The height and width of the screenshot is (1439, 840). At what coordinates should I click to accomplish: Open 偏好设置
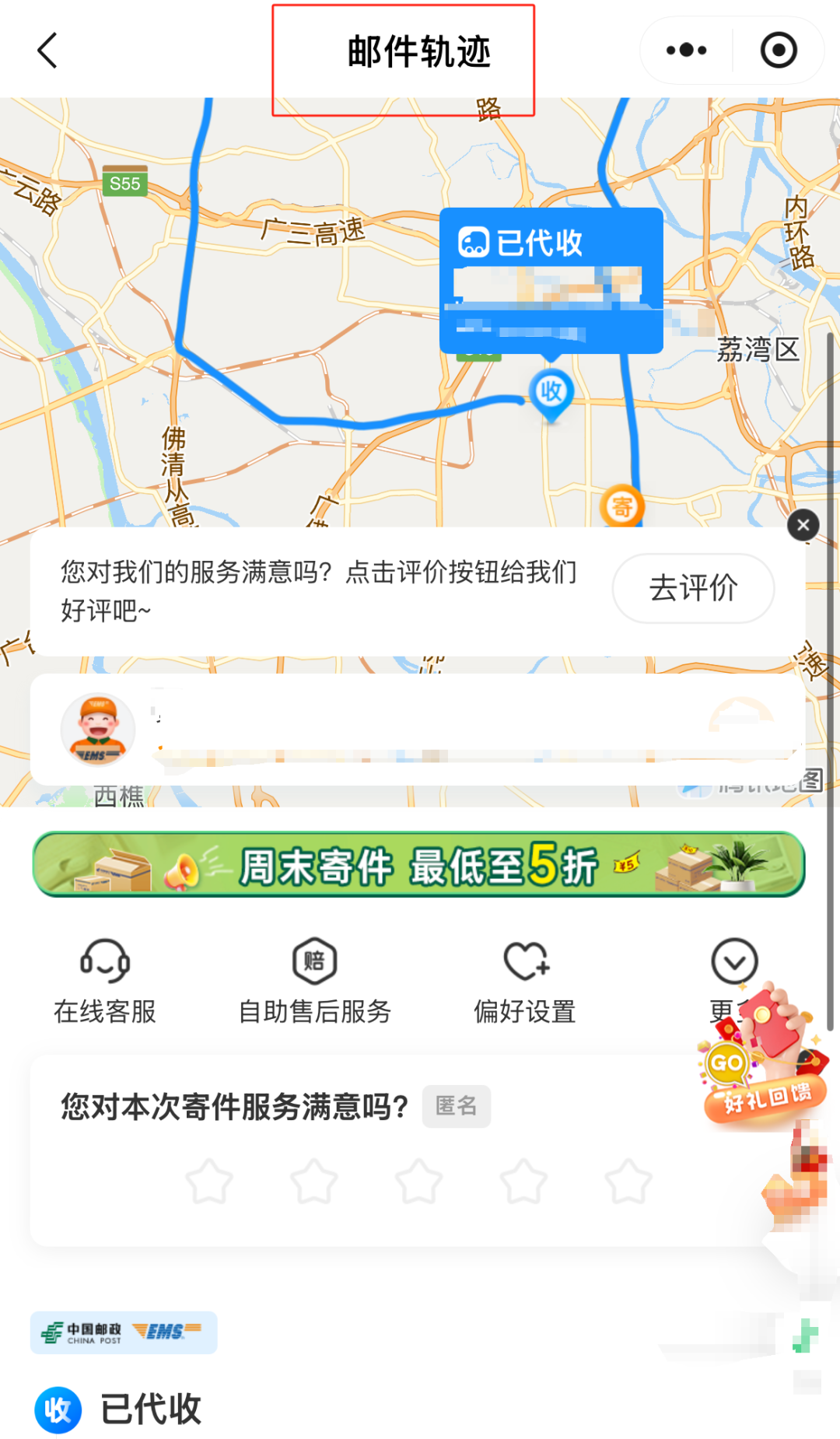[525, 982]
